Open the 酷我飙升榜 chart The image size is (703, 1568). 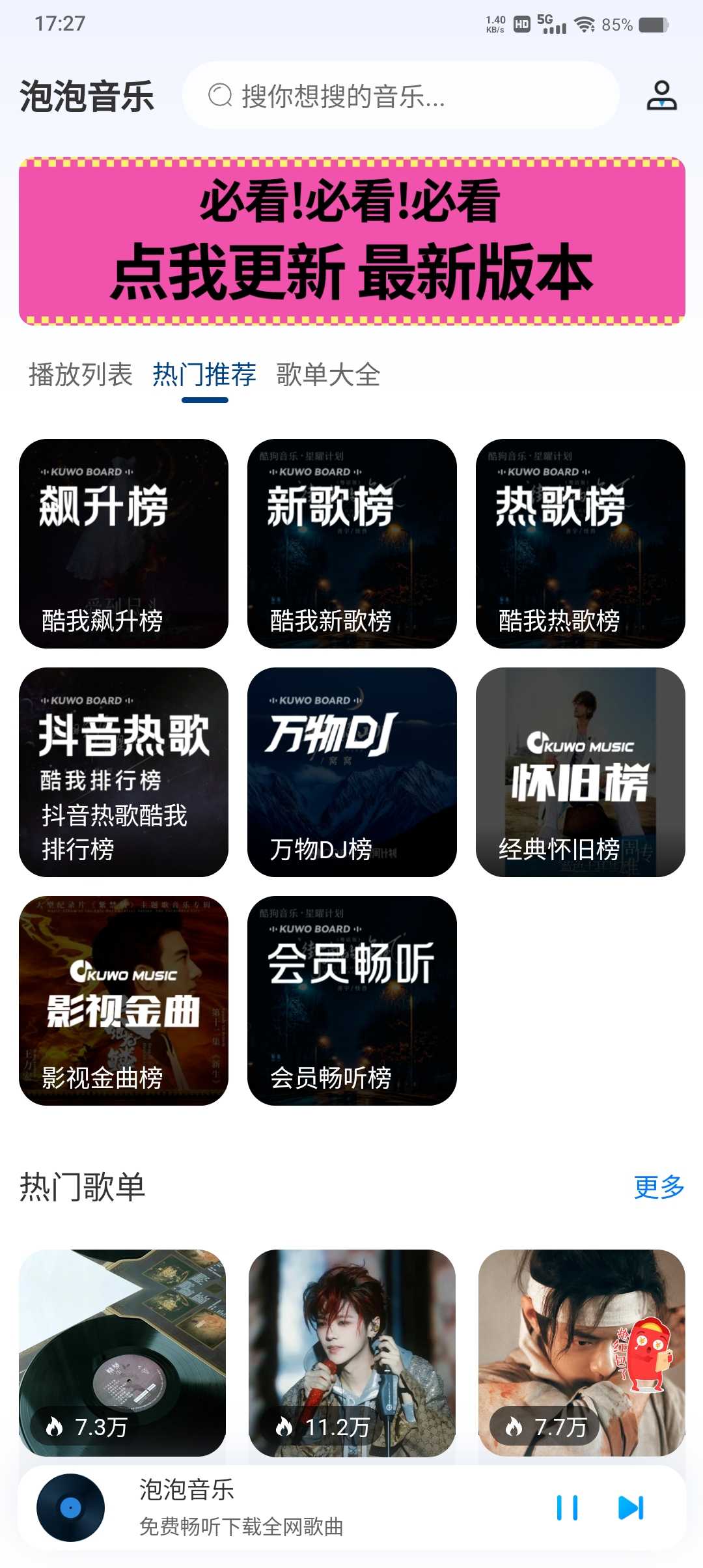(124, 544)
